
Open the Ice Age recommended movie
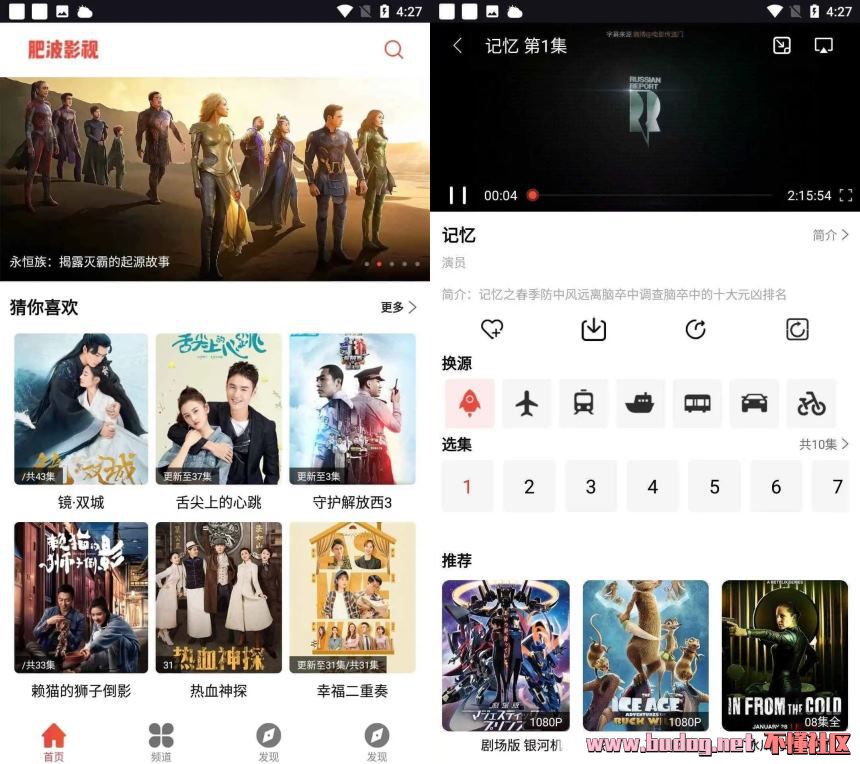click(x=646, y=655)
